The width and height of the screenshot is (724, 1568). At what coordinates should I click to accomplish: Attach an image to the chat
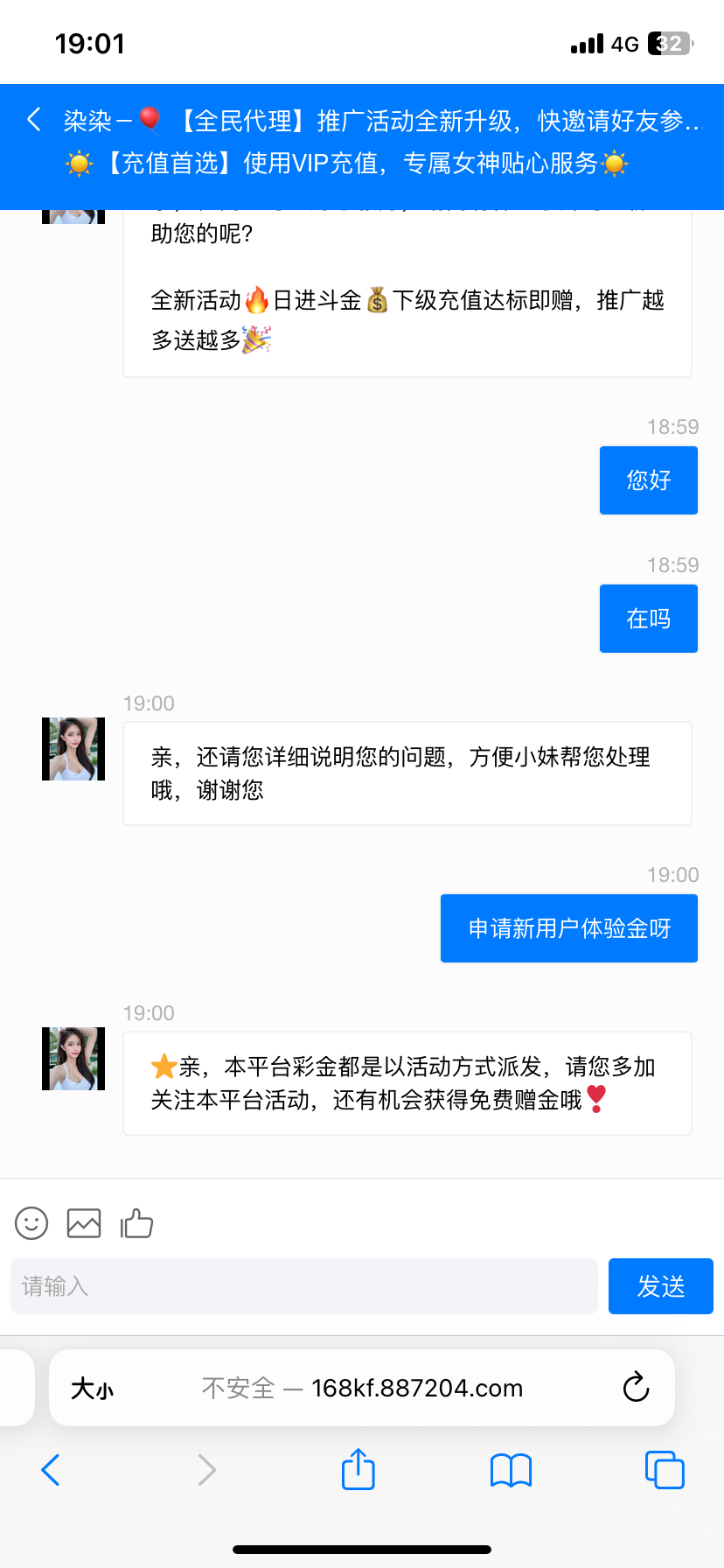click(x=84, y=1223)
